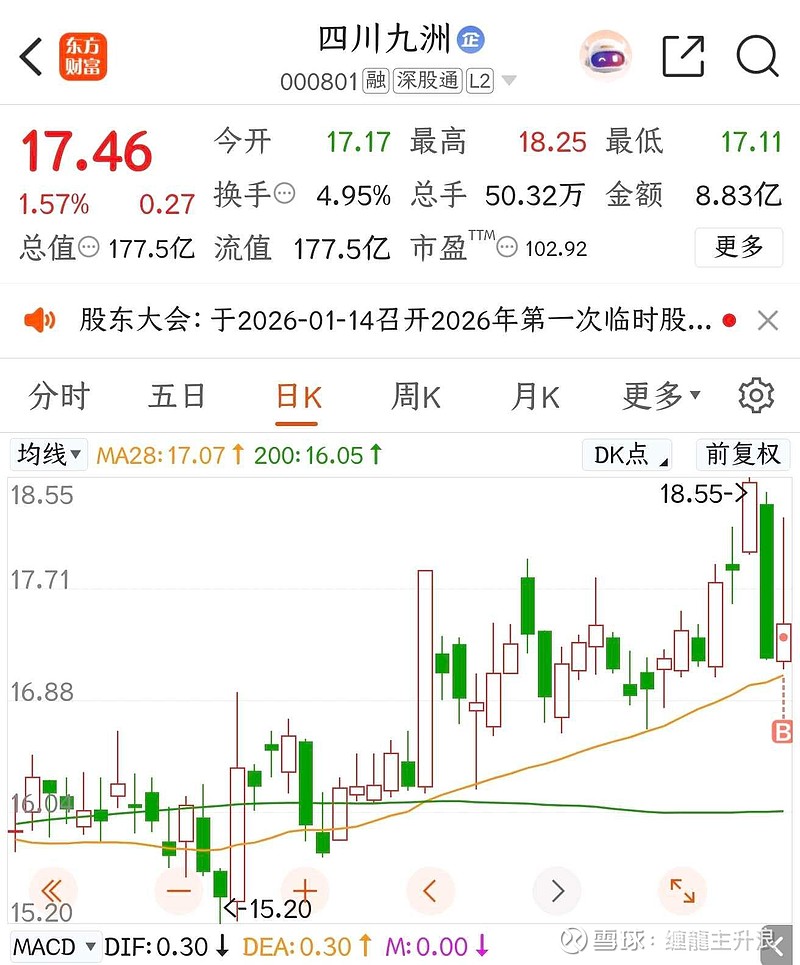800x965 pixels.
Task: Switch to the 分时 chart tab
Action: pos(59,396)
